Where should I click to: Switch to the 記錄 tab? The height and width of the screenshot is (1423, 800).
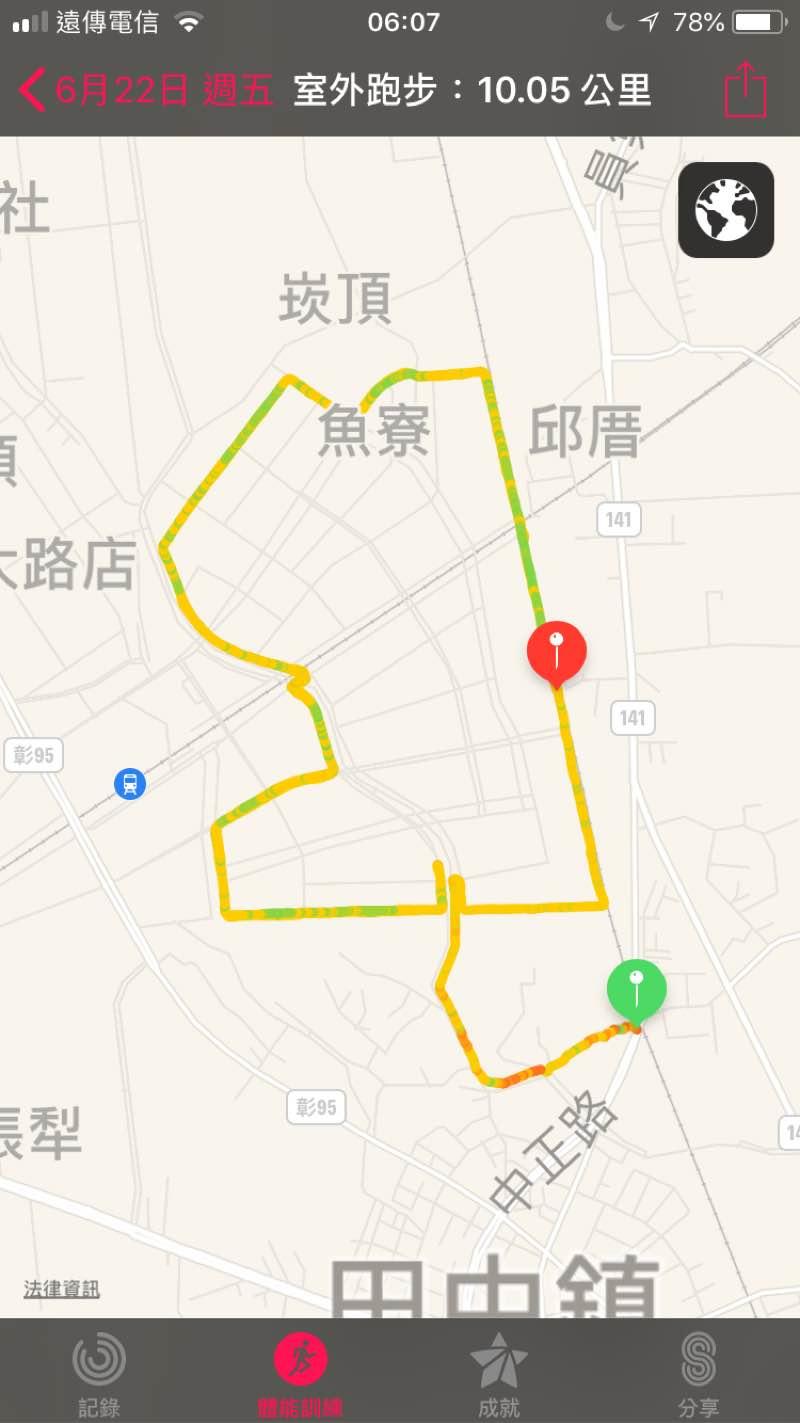tap(99, 1375)
